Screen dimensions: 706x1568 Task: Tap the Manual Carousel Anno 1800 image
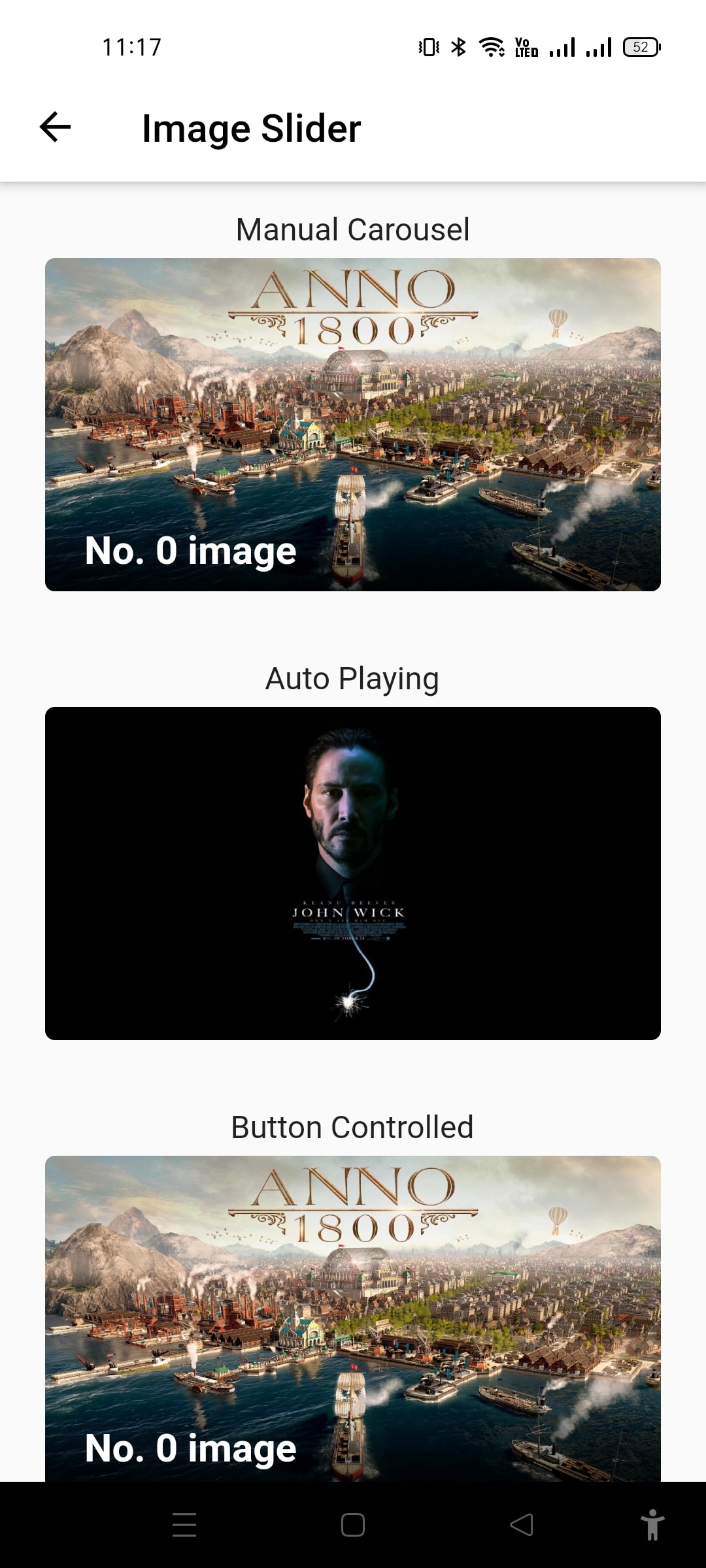[x=353, y=425]
